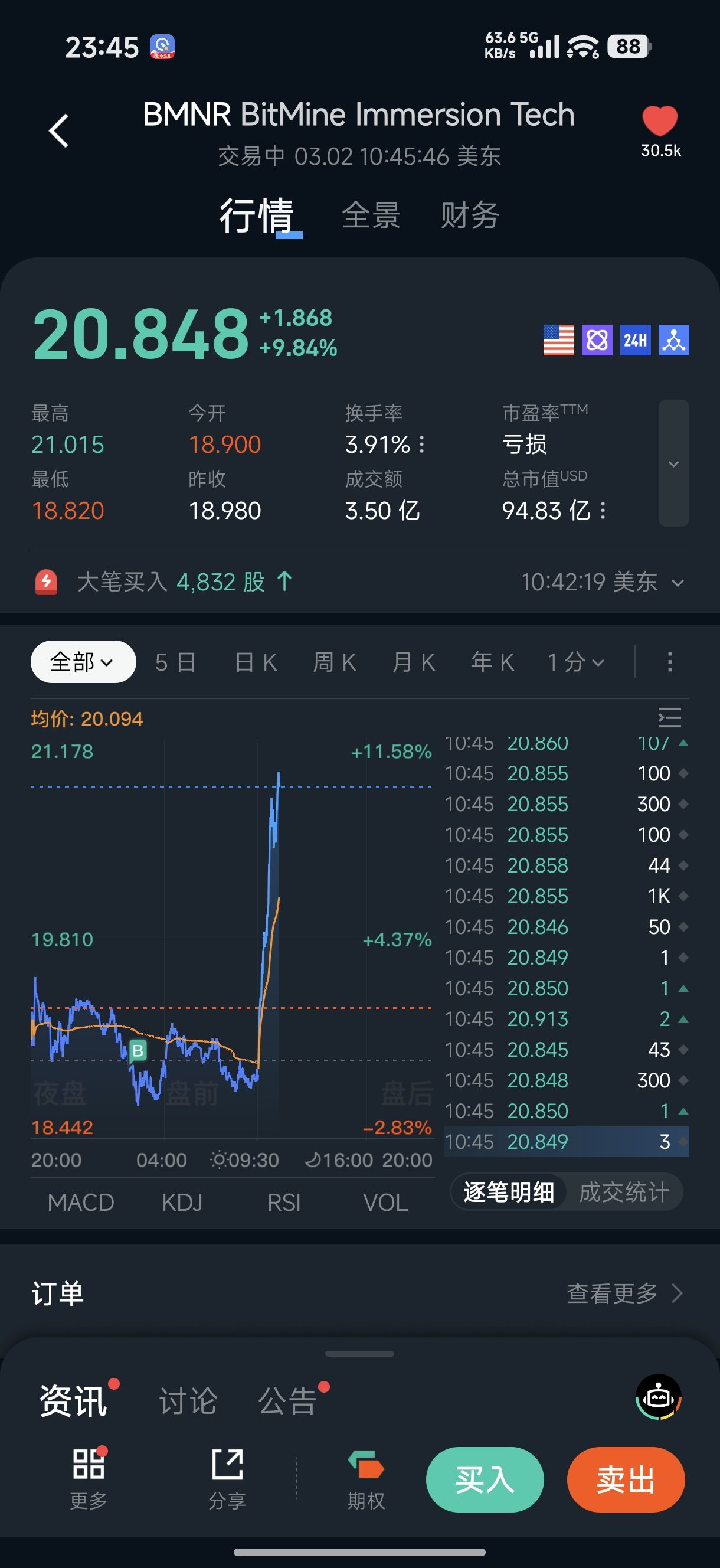720x1568 pixels.
Task: Tap the green 买入 button
Action: coord(485,1479)
